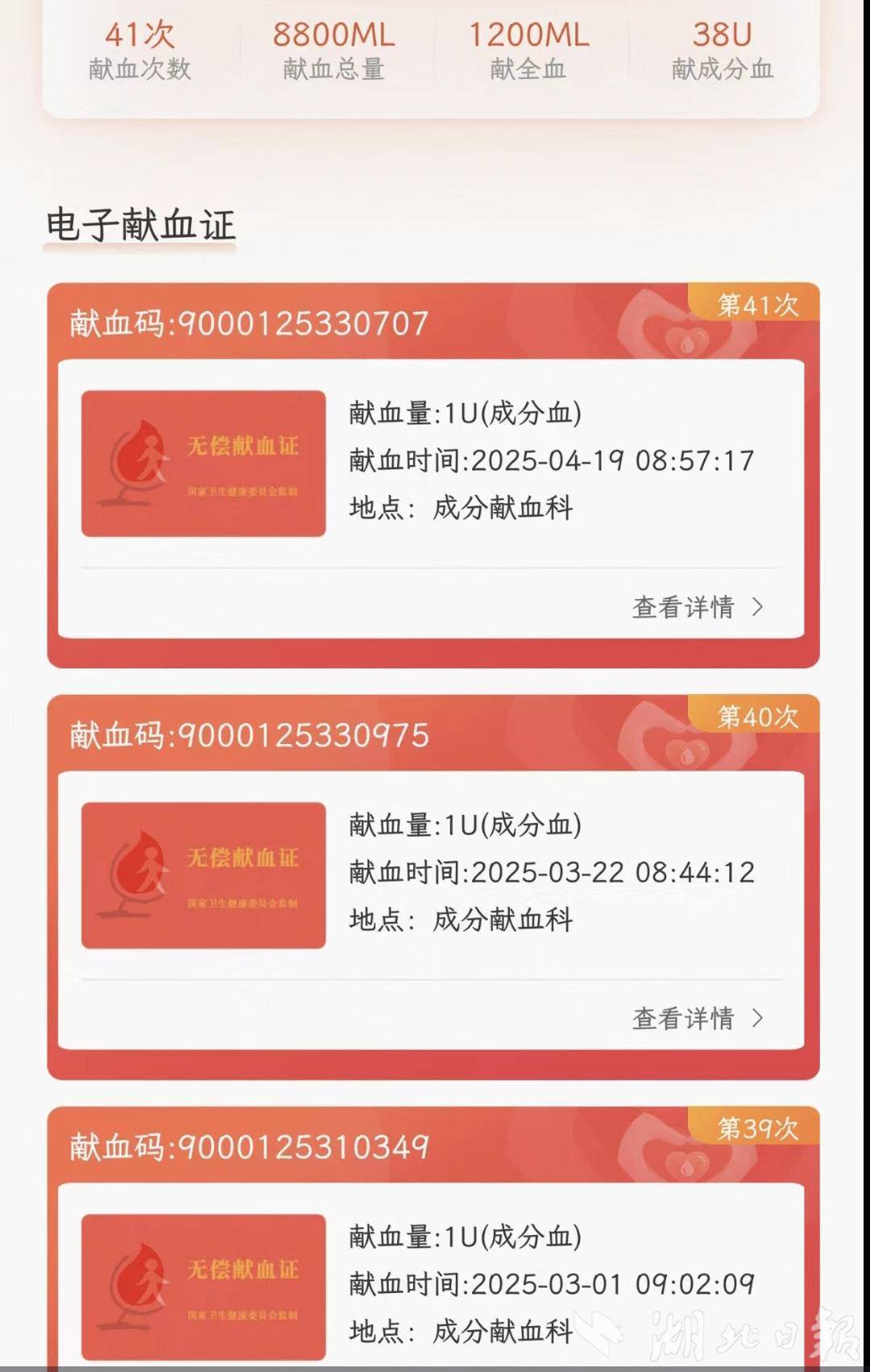Open the 无偿献血证 card image for 献血码 9000125330707
Screen dimensions: 870x1372
pyautogui.click(x=204, y=464)
